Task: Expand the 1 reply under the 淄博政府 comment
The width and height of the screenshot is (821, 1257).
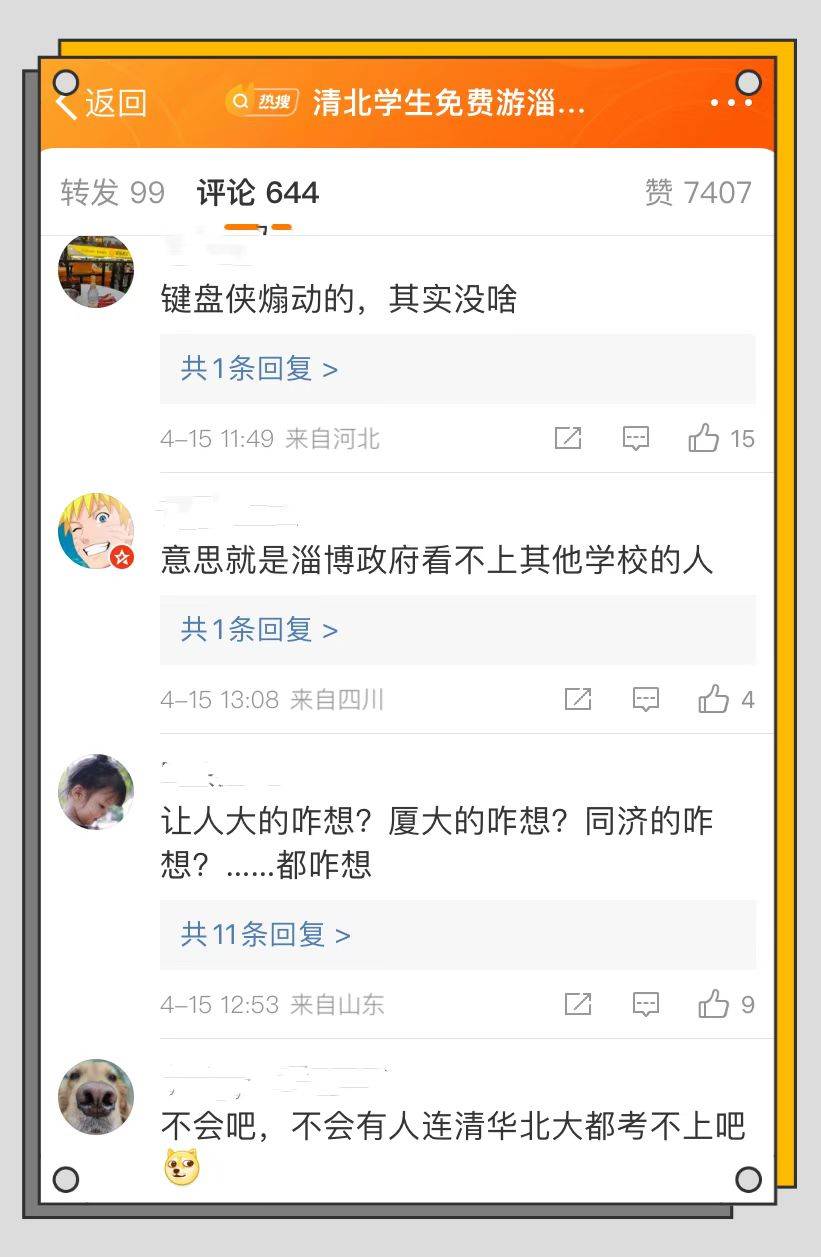Action: 259,630
